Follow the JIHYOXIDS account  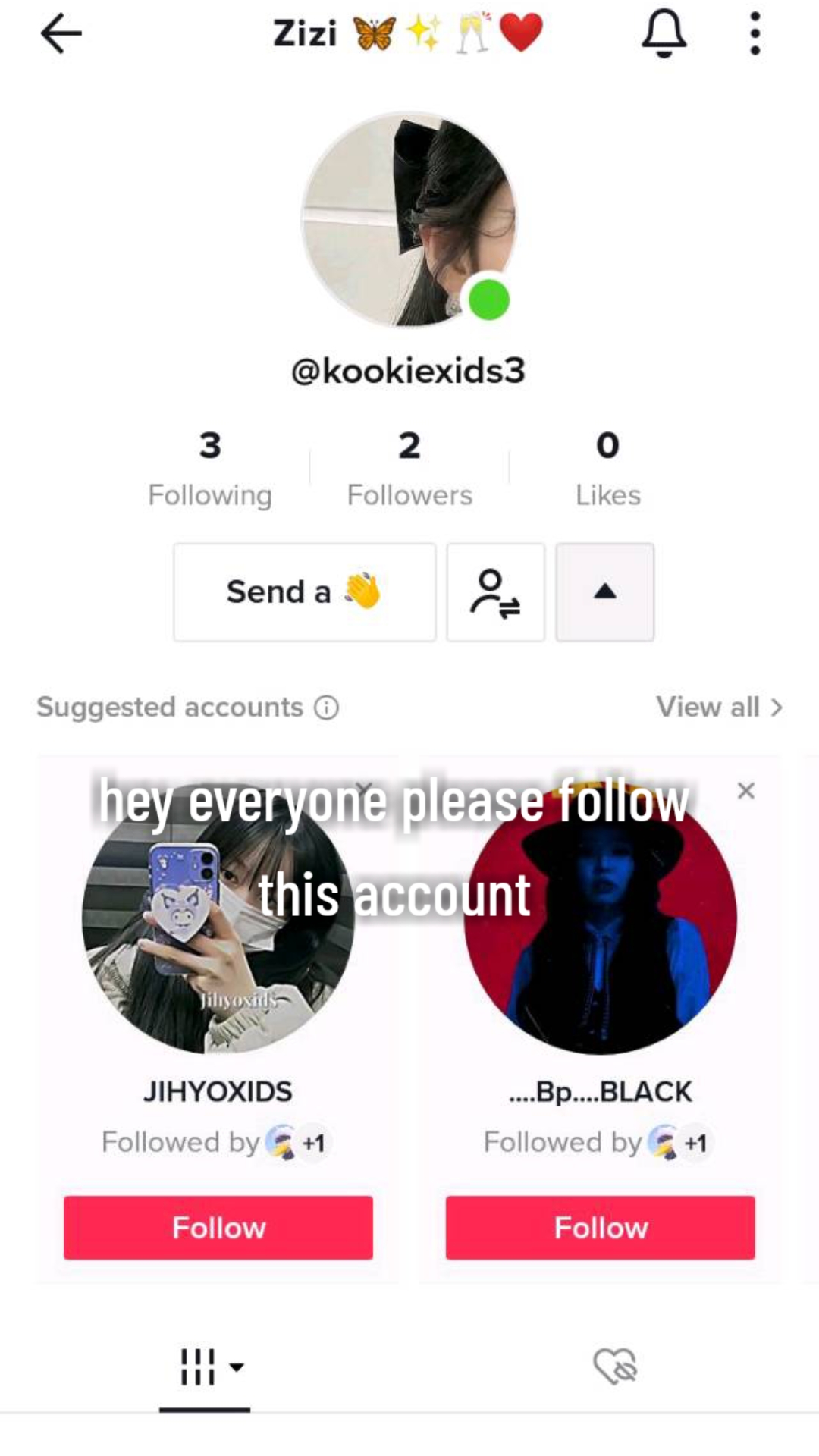coord(218,1228)
